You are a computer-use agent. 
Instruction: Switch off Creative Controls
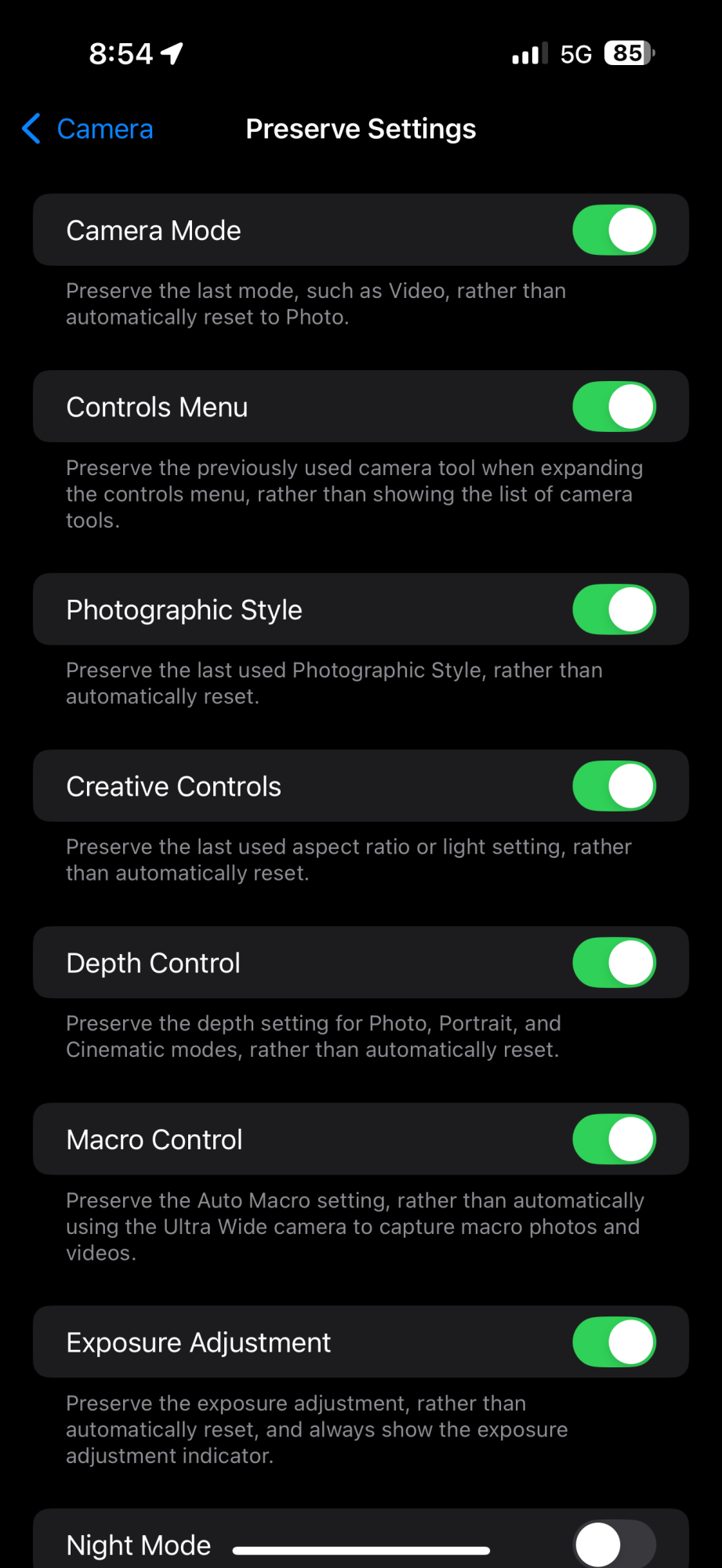(614, 786)
